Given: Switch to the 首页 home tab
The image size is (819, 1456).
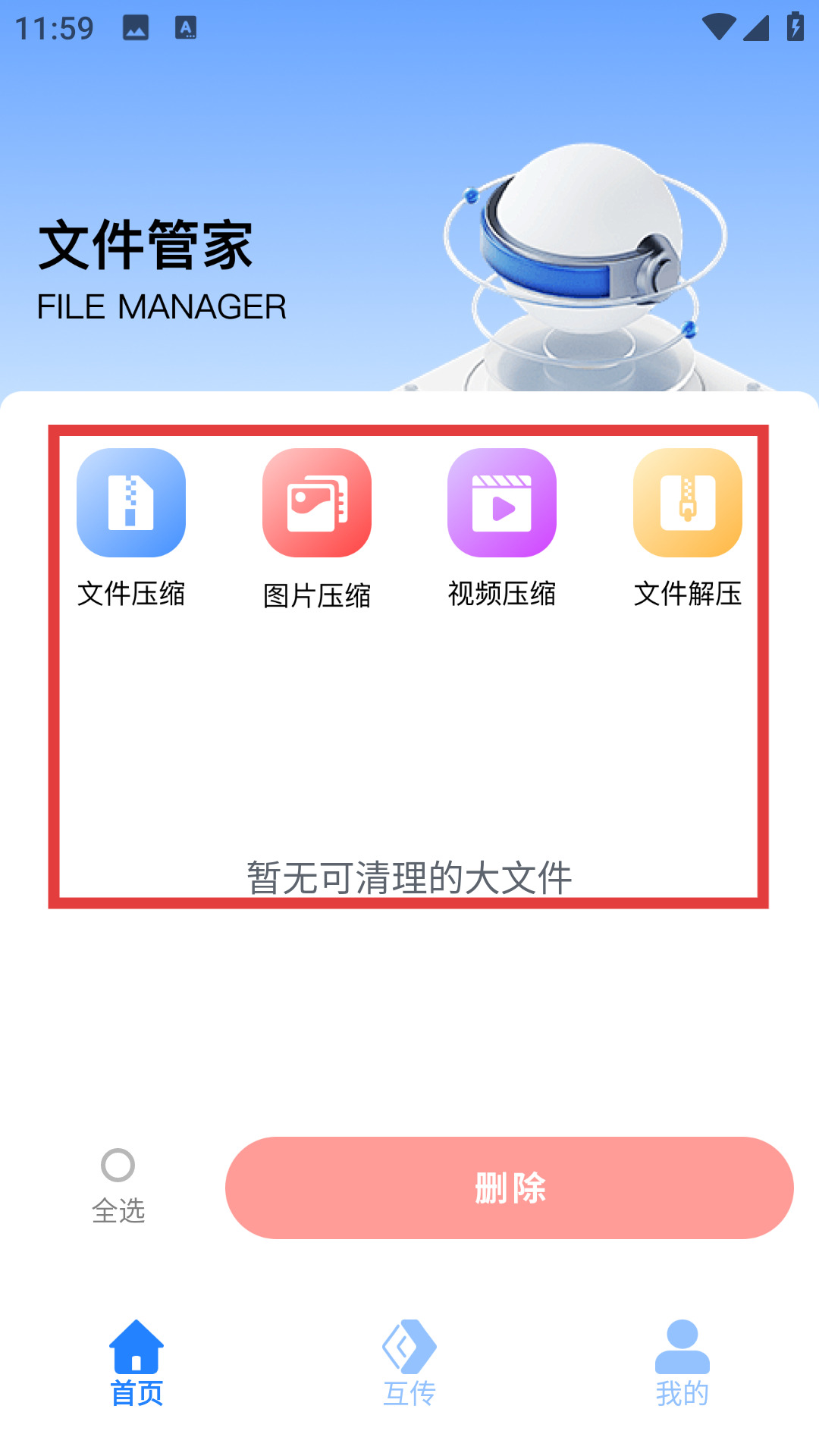Looking at the screenshot, I should pos(136,1362).
